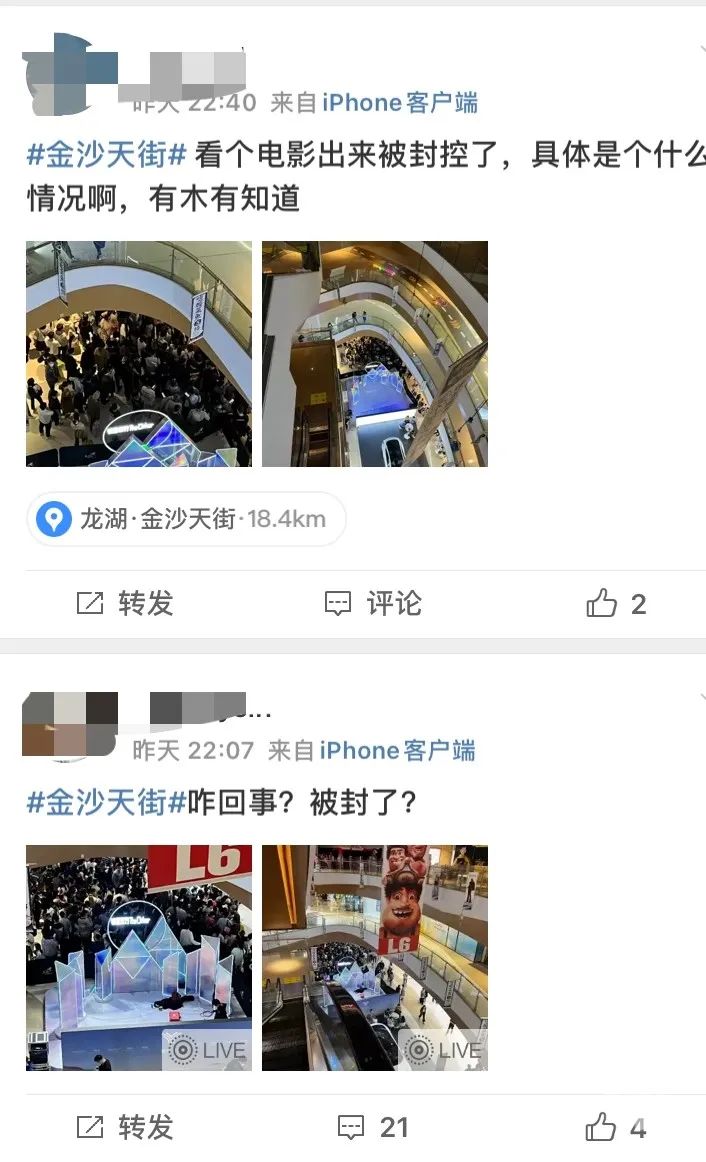This screenshot has height=1162, width=706.
Task: Open the 龙湖·金沙天街 location chip
Action: point(186,519)
